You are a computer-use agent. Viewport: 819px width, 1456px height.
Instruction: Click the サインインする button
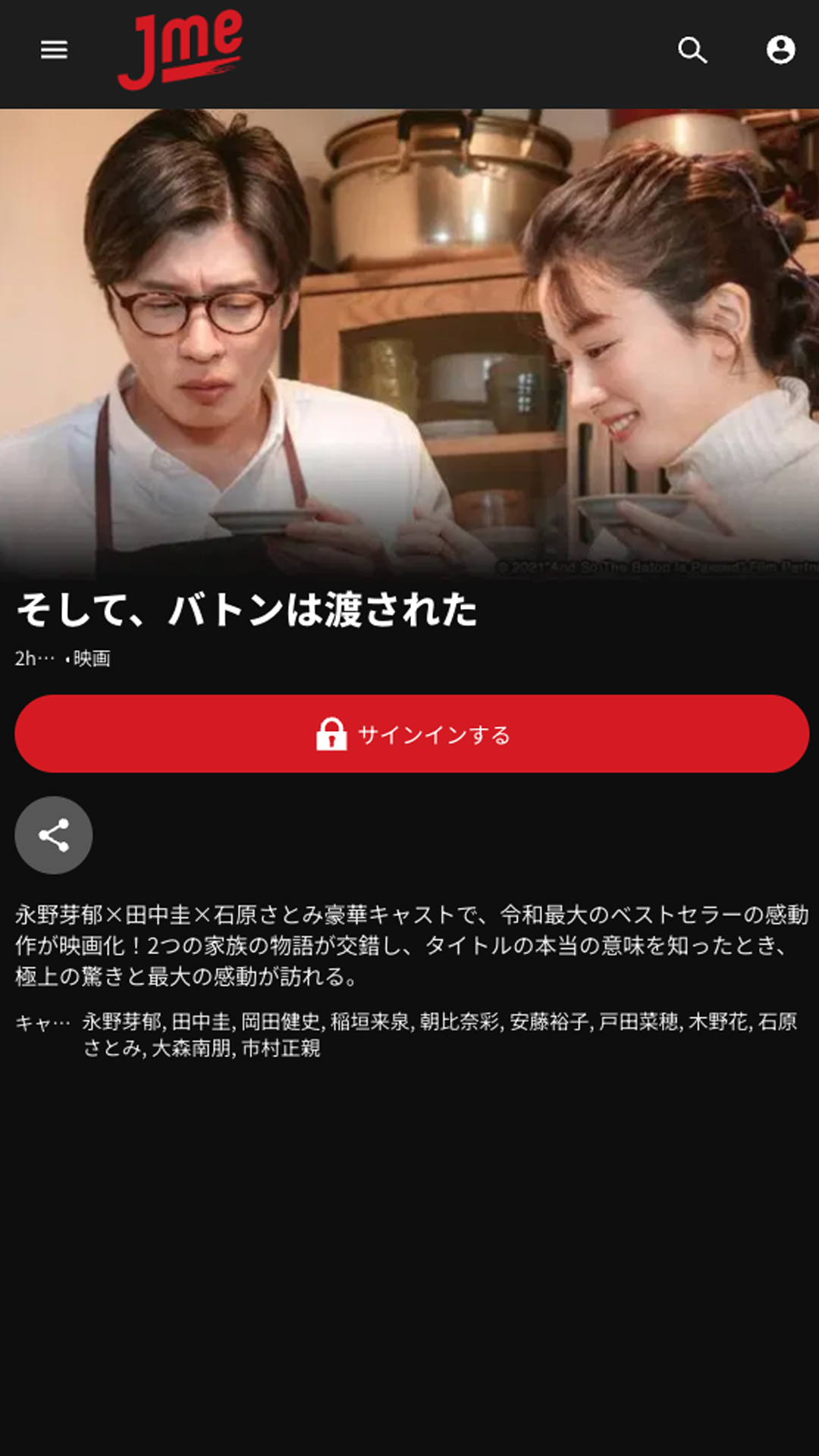409,733
